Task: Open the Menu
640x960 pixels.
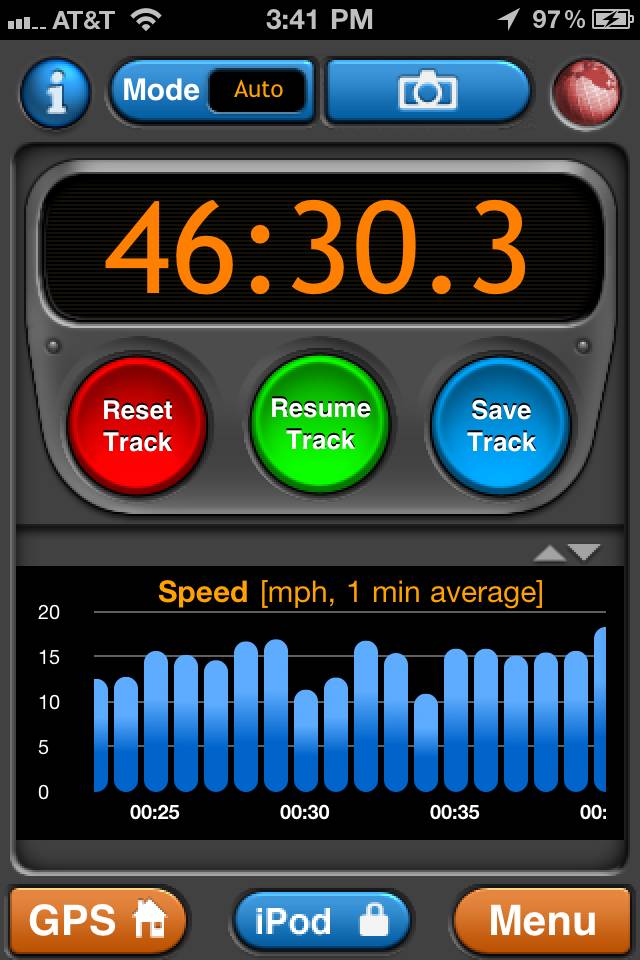Action: (x=541, y=920)
